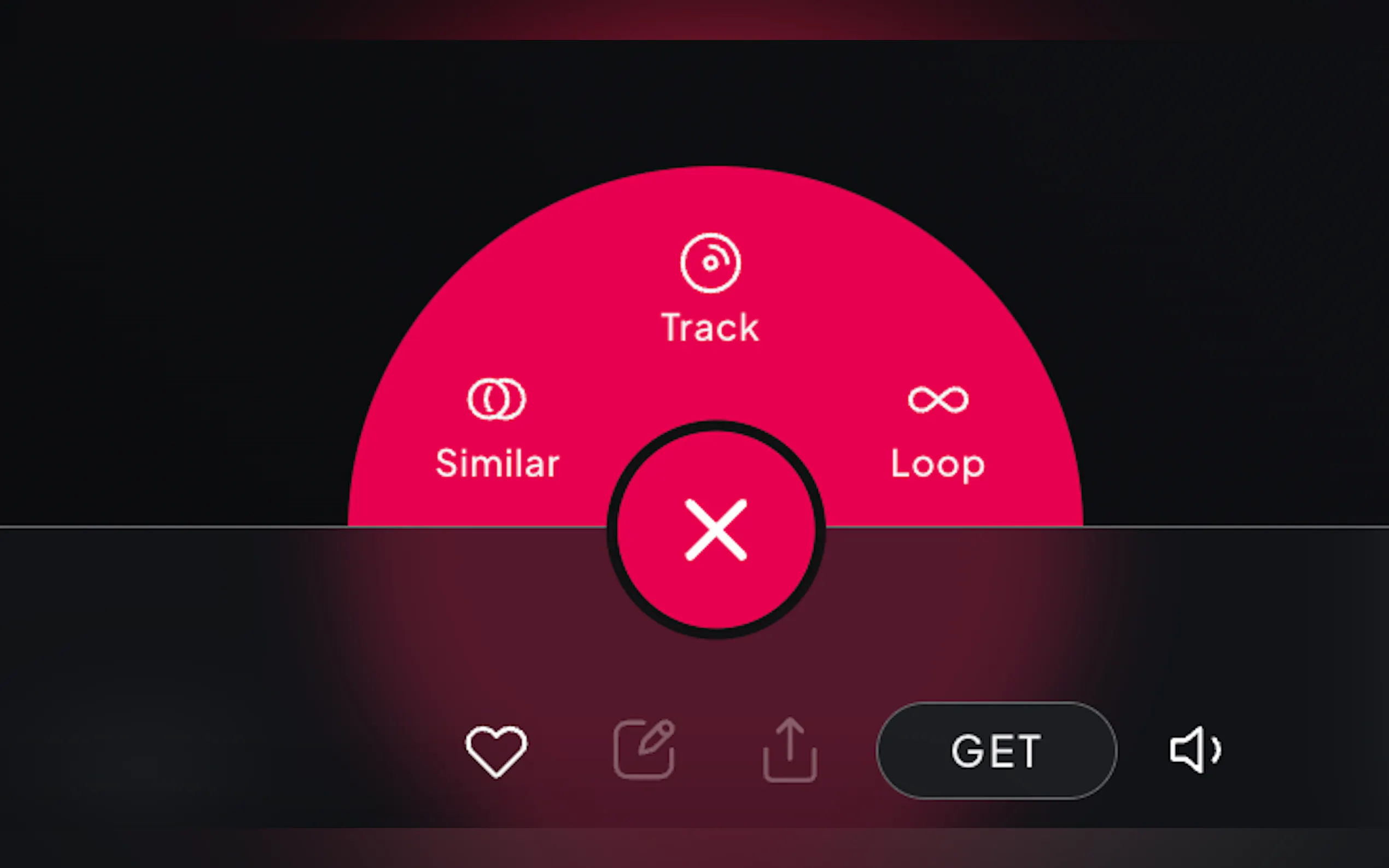Choose the Similar option

(x=497, y=427)
